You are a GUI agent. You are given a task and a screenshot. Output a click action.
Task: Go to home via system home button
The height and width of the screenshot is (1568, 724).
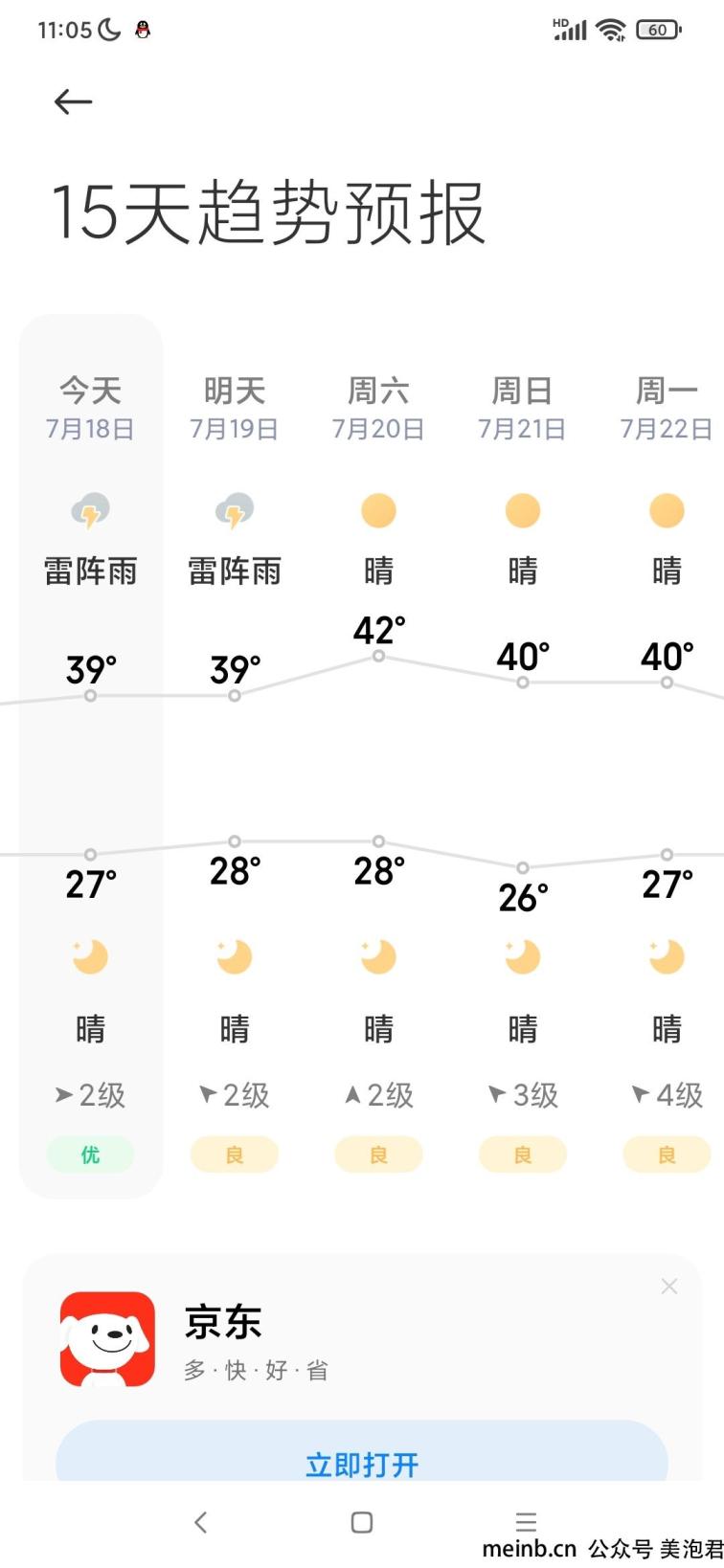[x=362, y=1522]
